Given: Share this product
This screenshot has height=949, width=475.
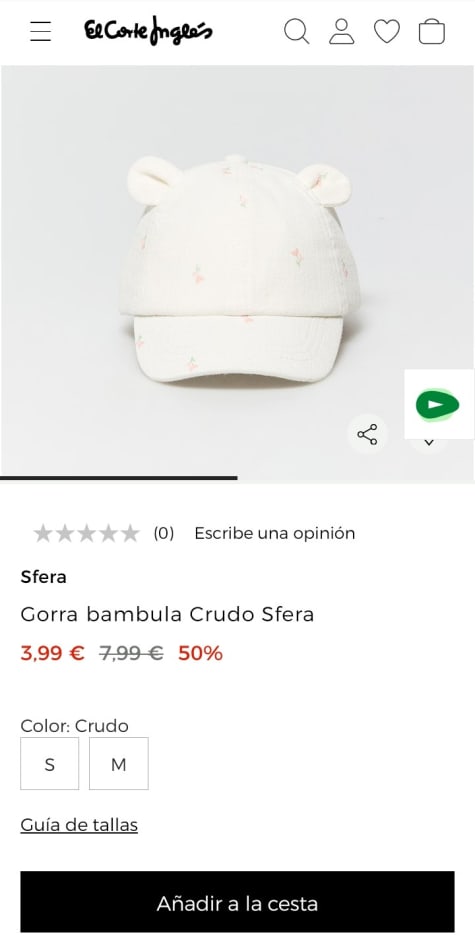Looking at the screenshot, I should 367,434.
